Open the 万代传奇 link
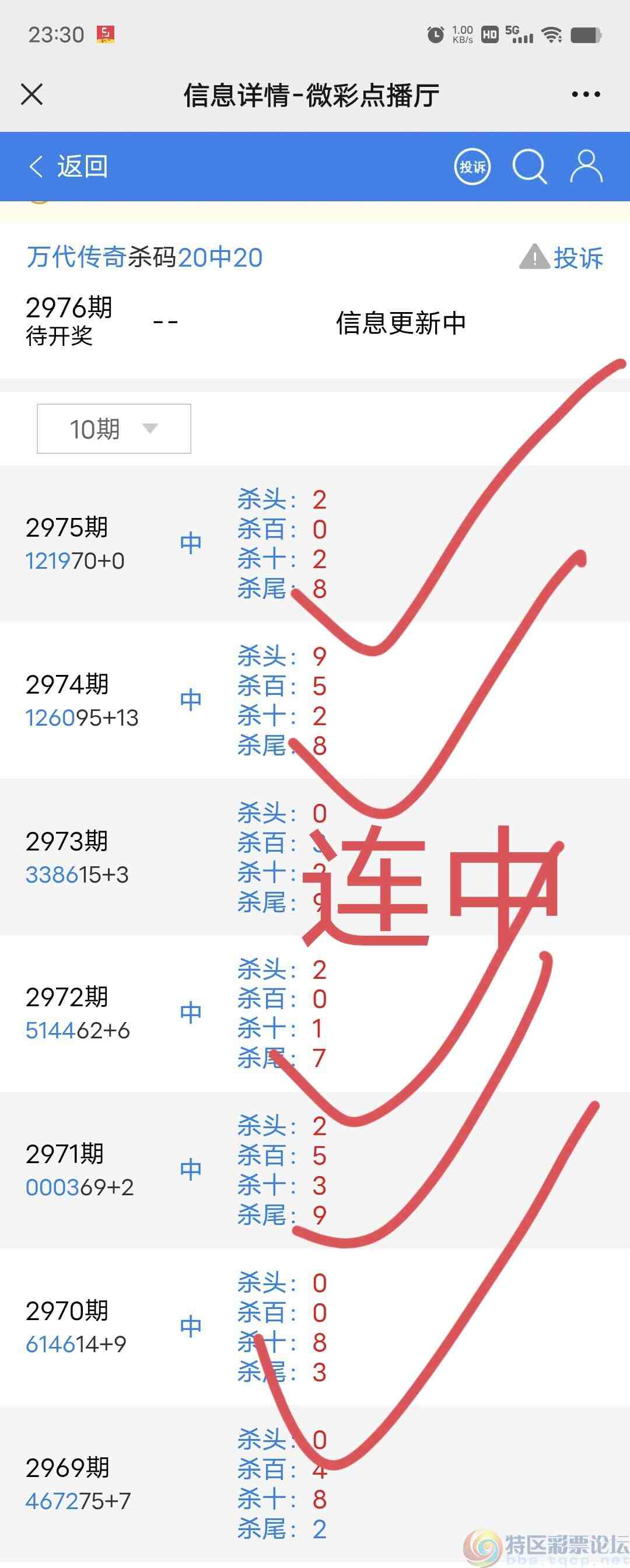 pos(75,257)
